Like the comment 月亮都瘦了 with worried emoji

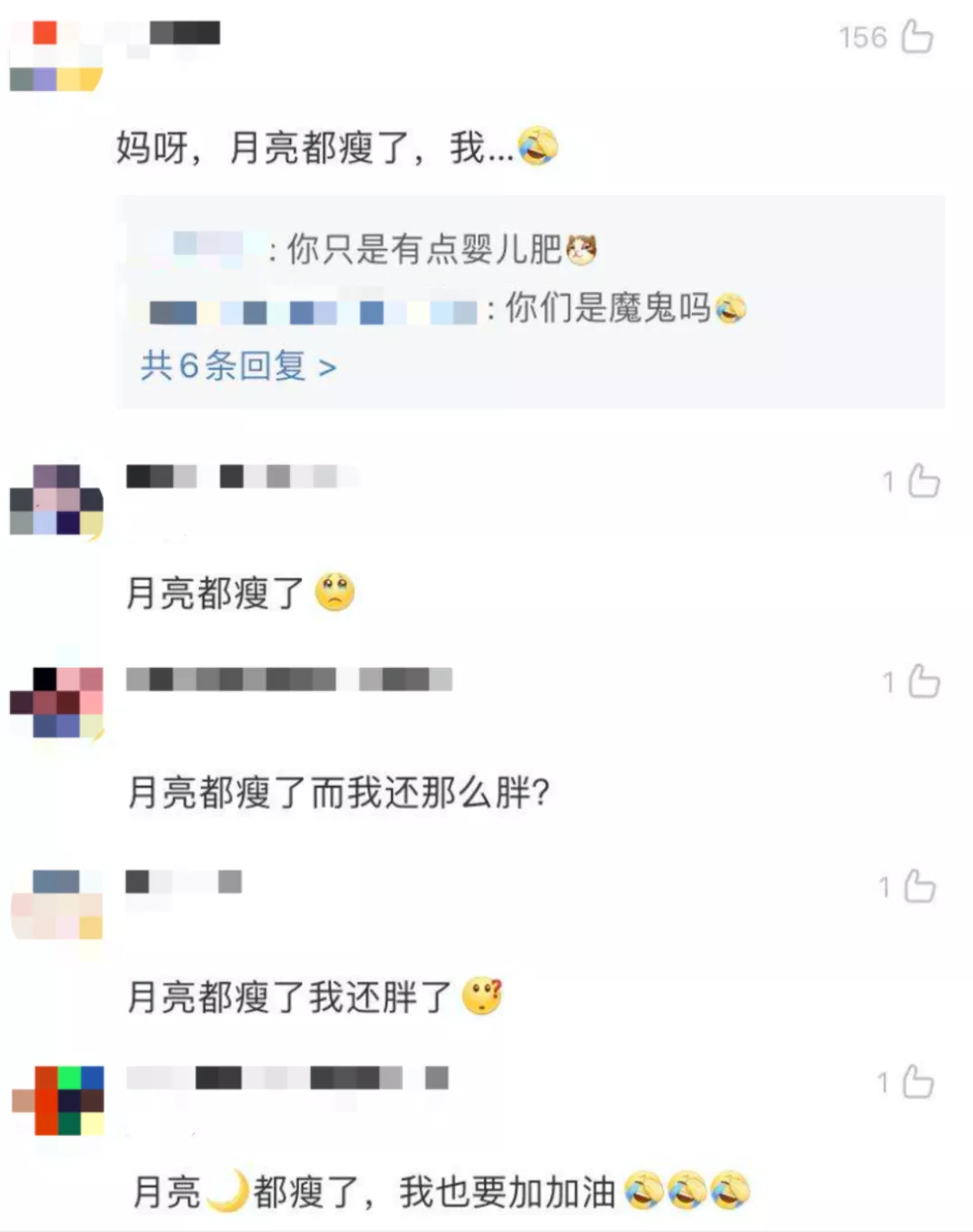coord(923,481)
